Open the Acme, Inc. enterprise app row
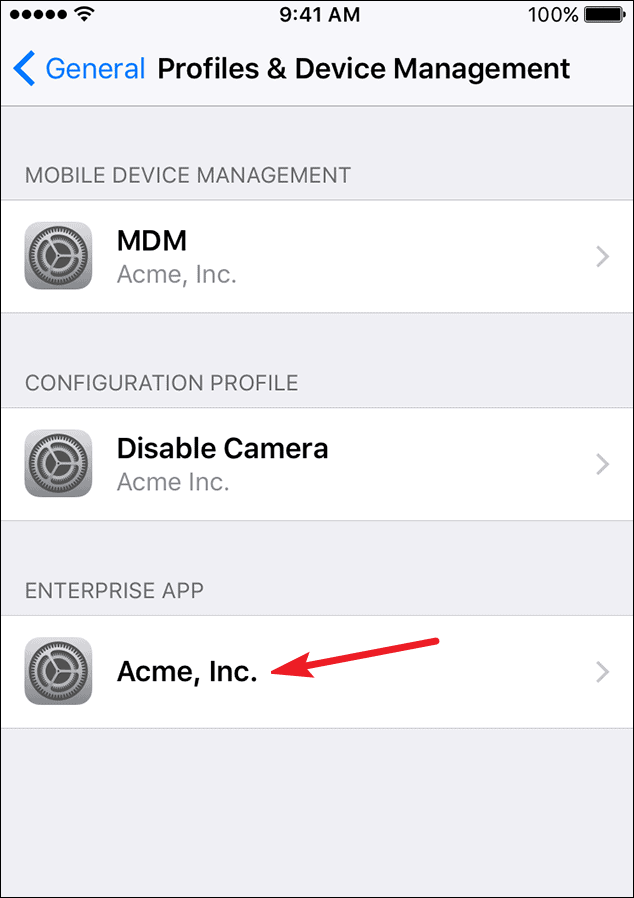Viewport: 634px width, 898px height. (x=316, y=672)
